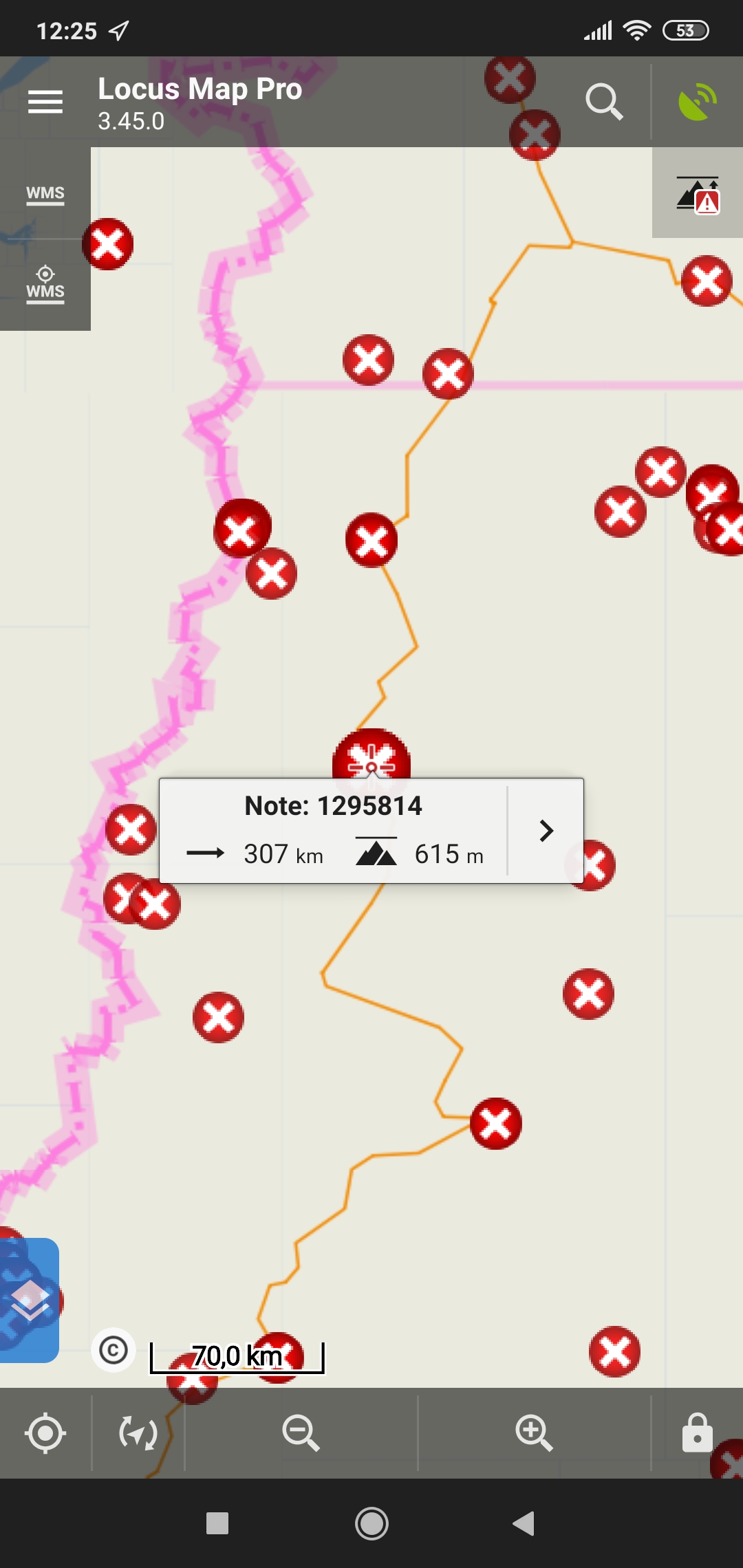Zoom in the map
The image size is (743, 1568).
coord(534,1433)
